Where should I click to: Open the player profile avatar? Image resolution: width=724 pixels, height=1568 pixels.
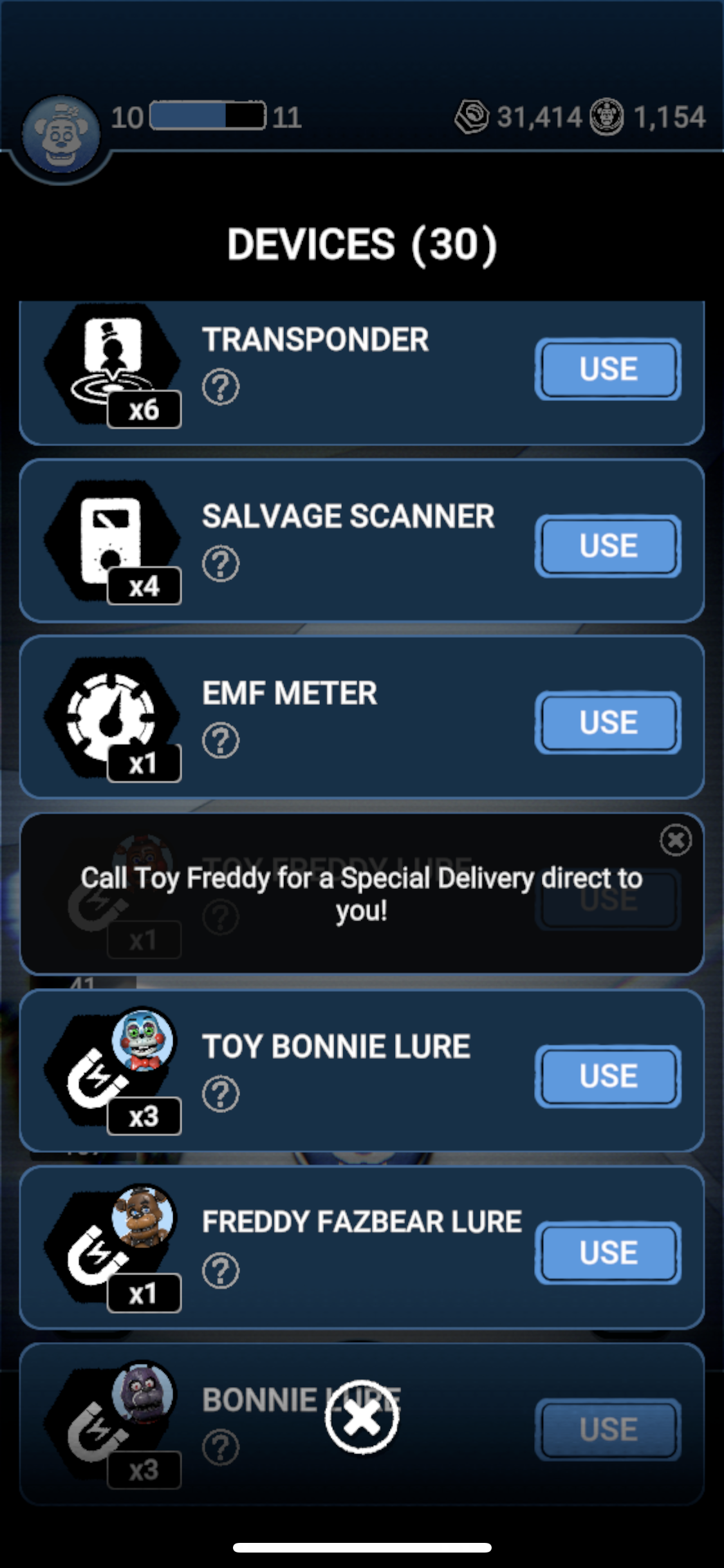pyautogui.click(x=61, y=135)
